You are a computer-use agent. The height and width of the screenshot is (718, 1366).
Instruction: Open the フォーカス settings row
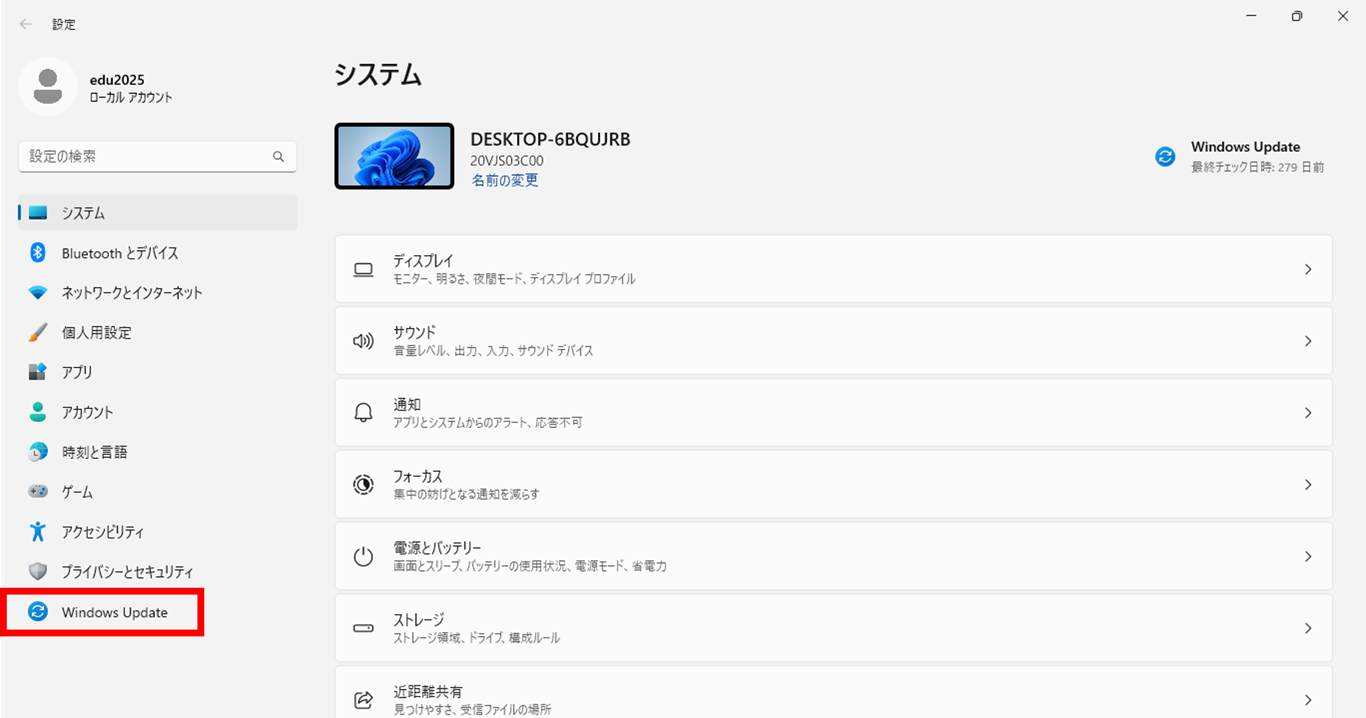pyautogui.click(x=832, y=485)
